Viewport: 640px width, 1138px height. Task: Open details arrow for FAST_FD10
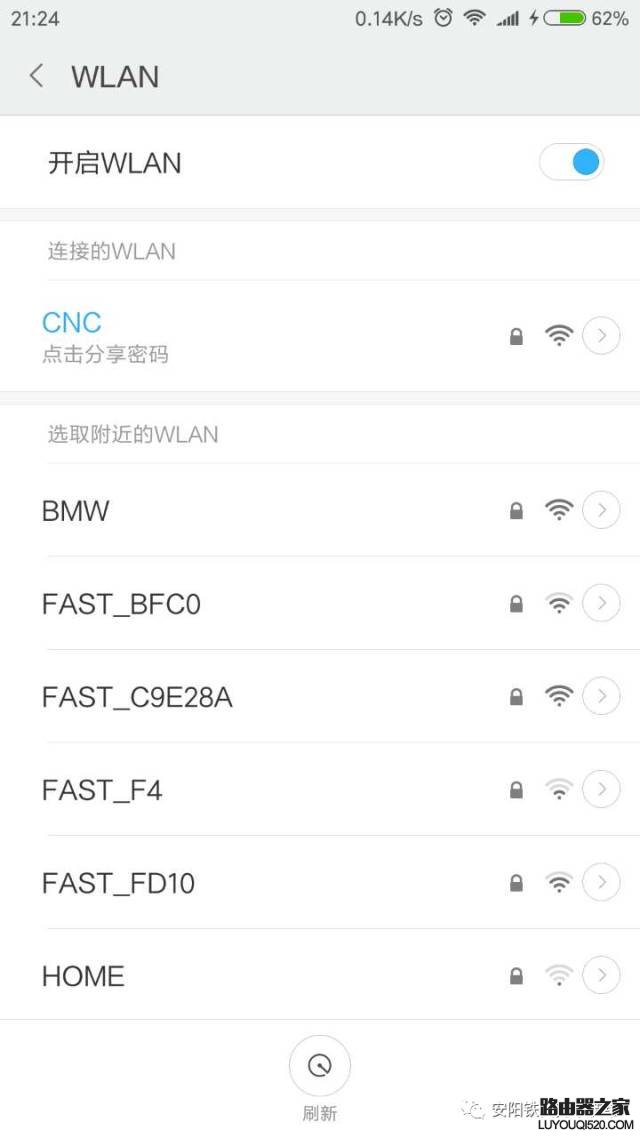pos(601,883)
